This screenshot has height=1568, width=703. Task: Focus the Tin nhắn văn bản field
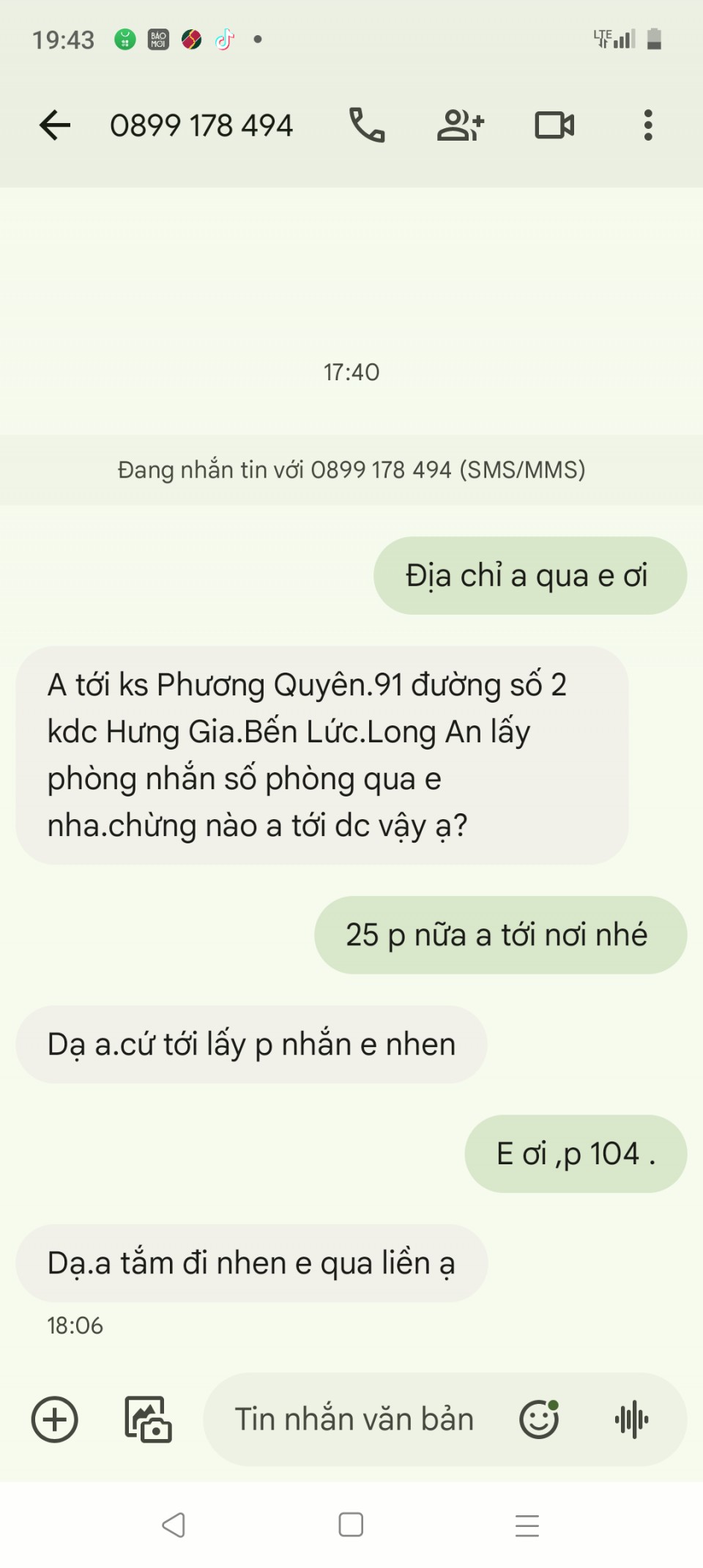(x=354, y=1419)
